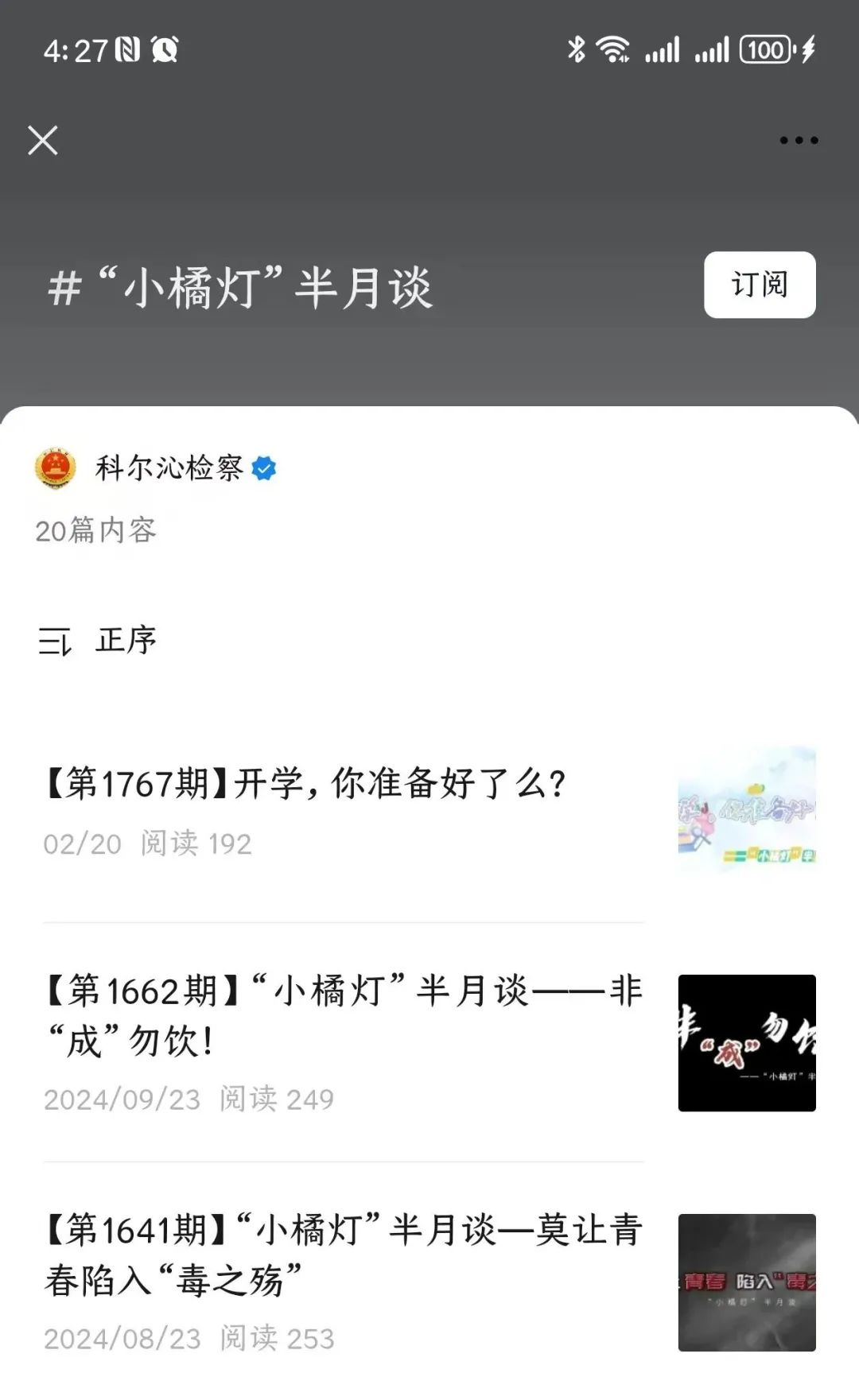
Task: Toggle the 正序 sort order
Action: click(98, 641)
